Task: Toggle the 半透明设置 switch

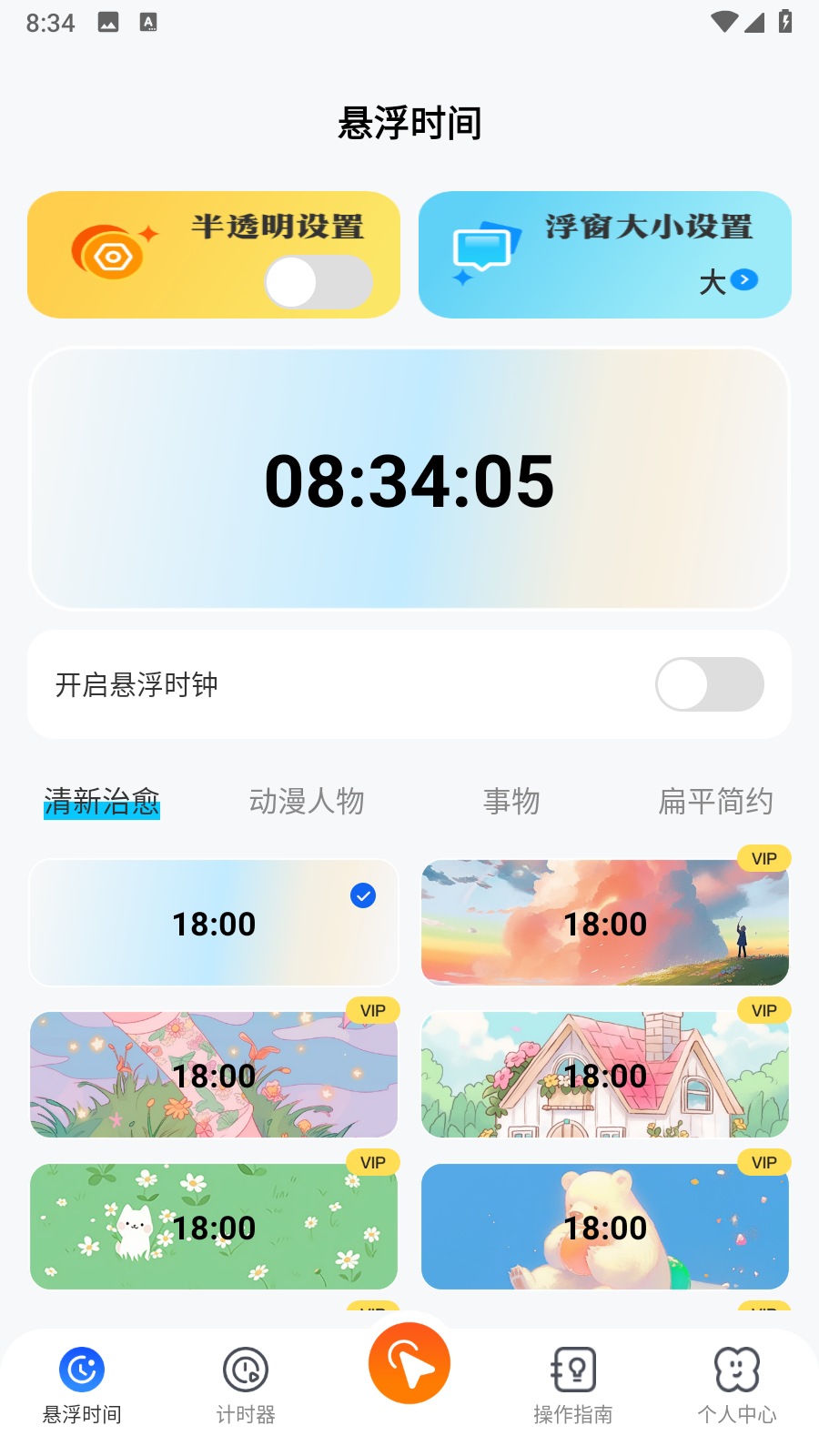Action: pyautogui.click(x=318, y=282)
